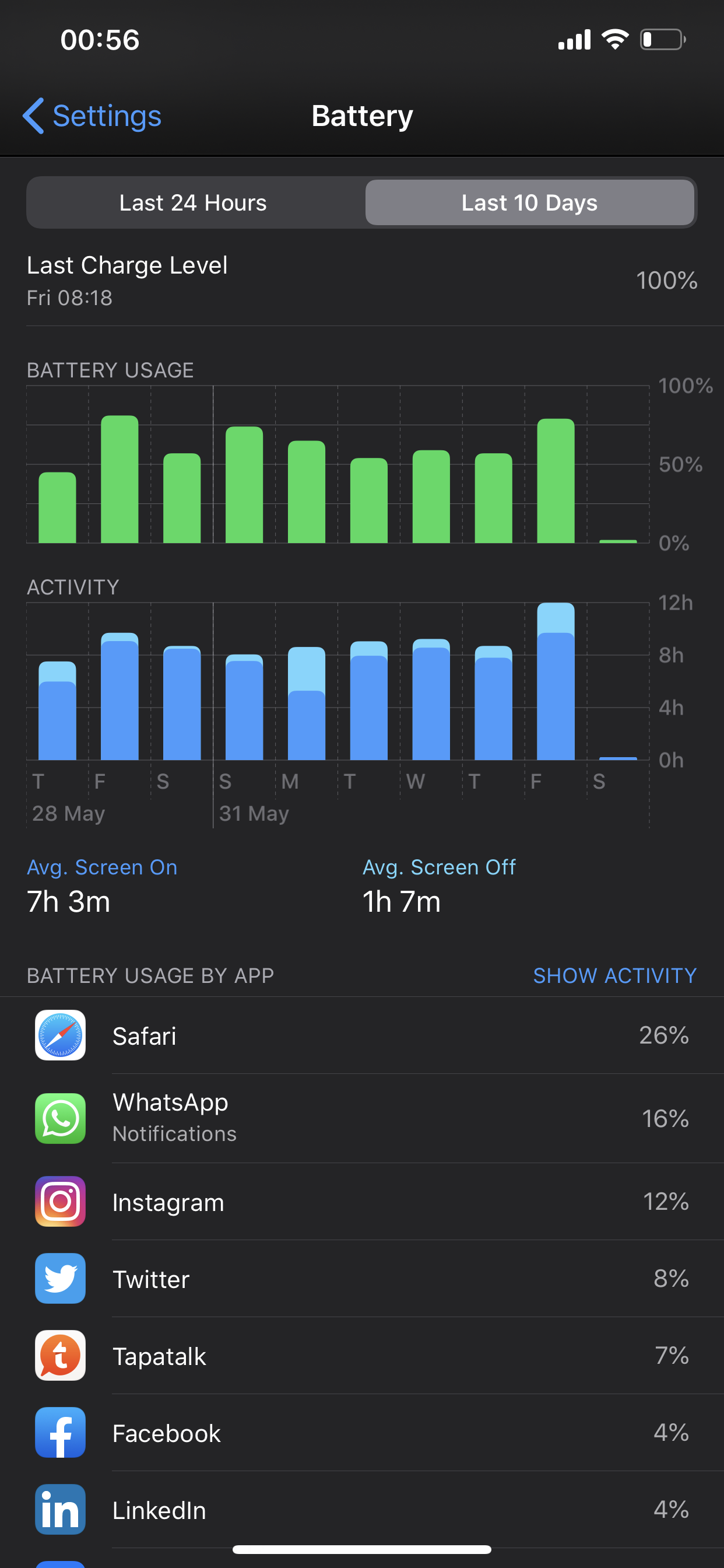Go back to Settings
The height and width of the screenshot is (1568, 724).
[x=93, y=116]
